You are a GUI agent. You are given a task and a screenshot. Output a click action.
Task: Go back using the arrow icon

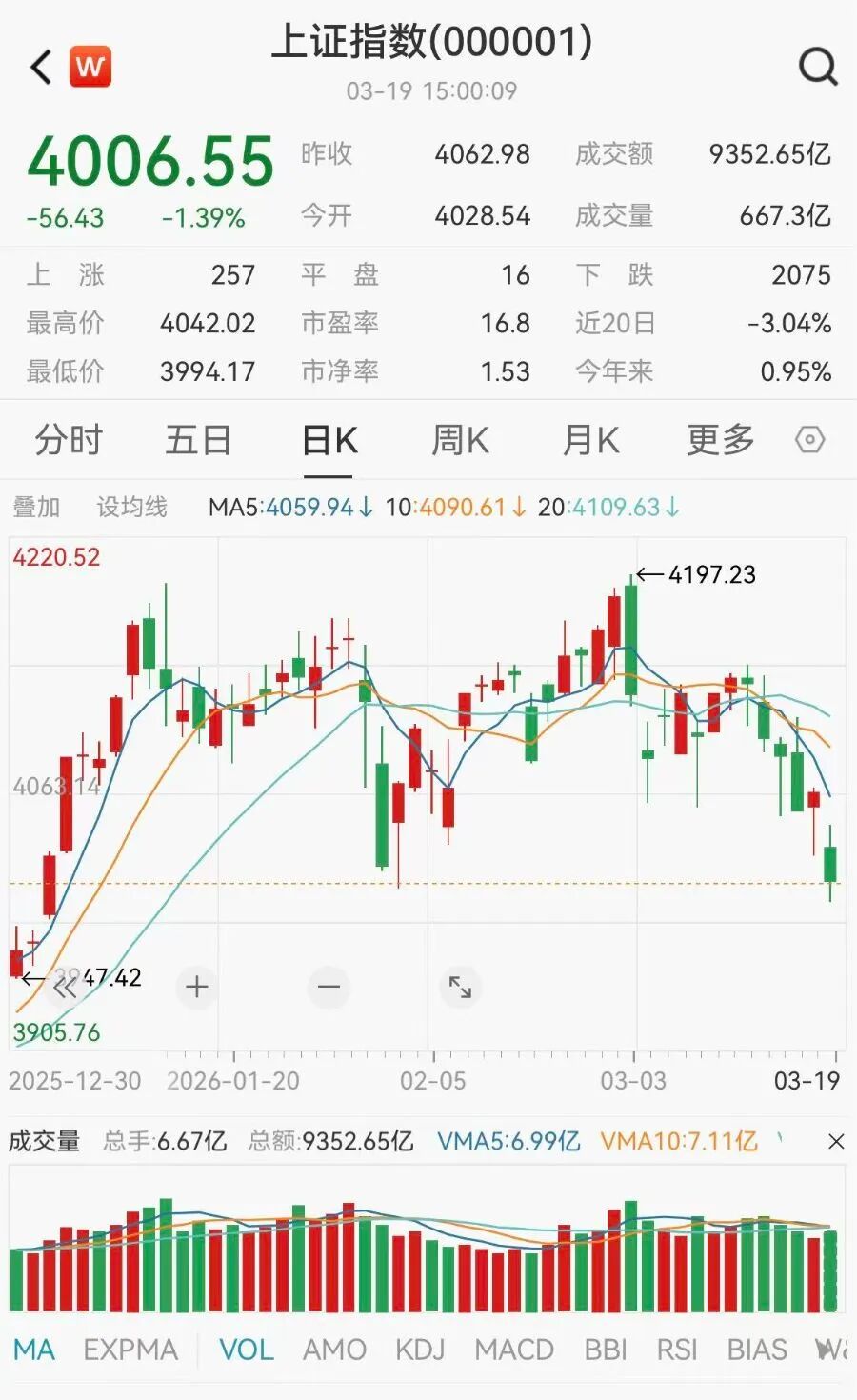[41, 68]
